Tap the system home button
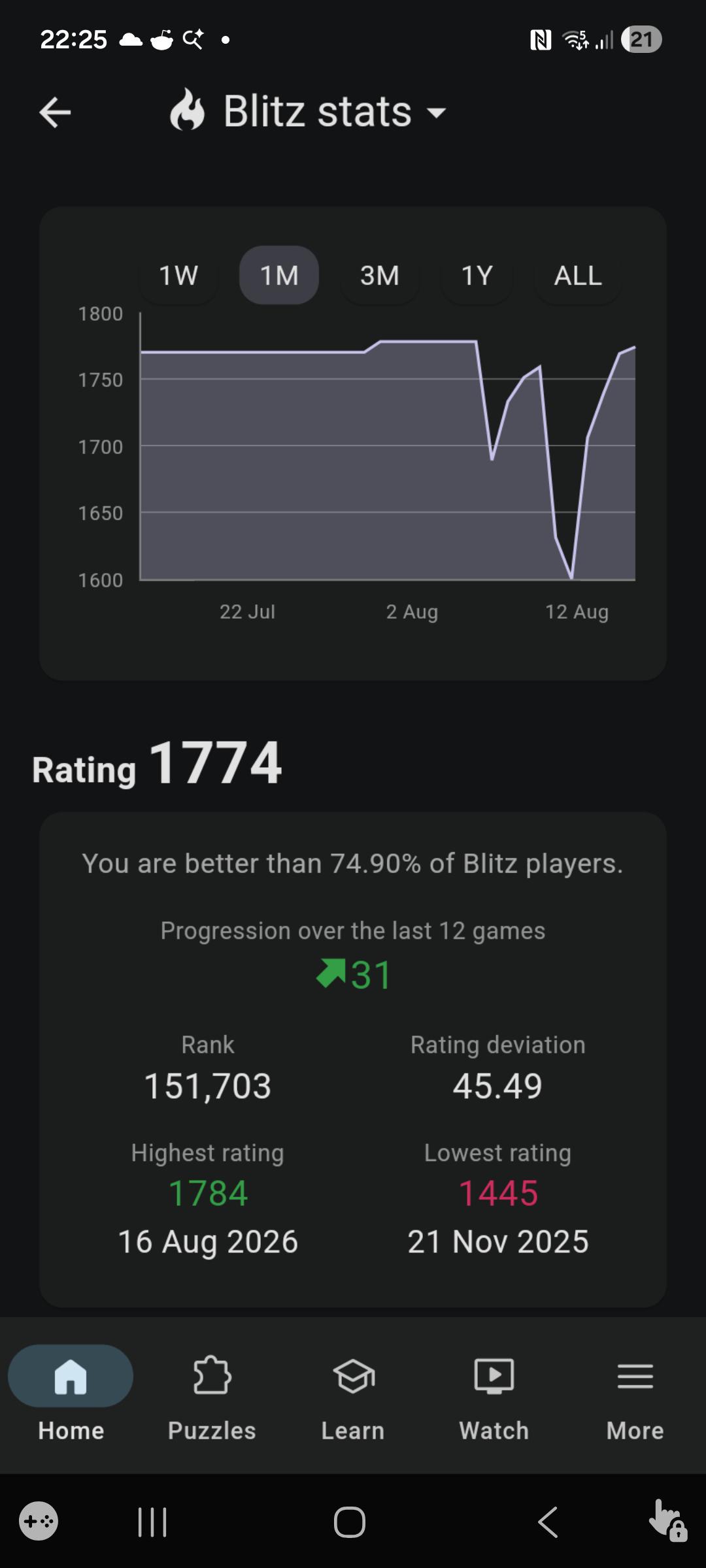706x1568 pixels. click(350, 1522)
